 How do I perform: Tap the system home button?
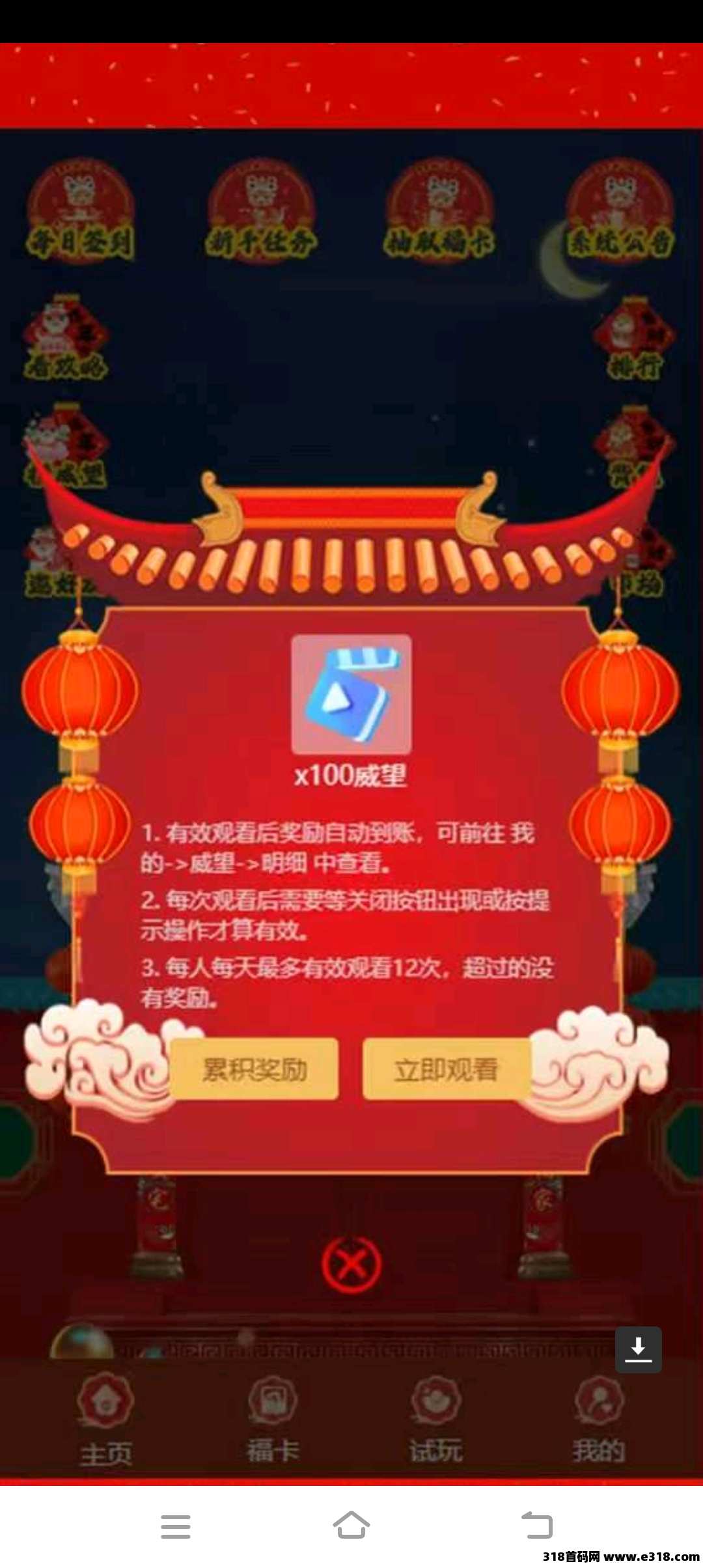point(351,1526)
